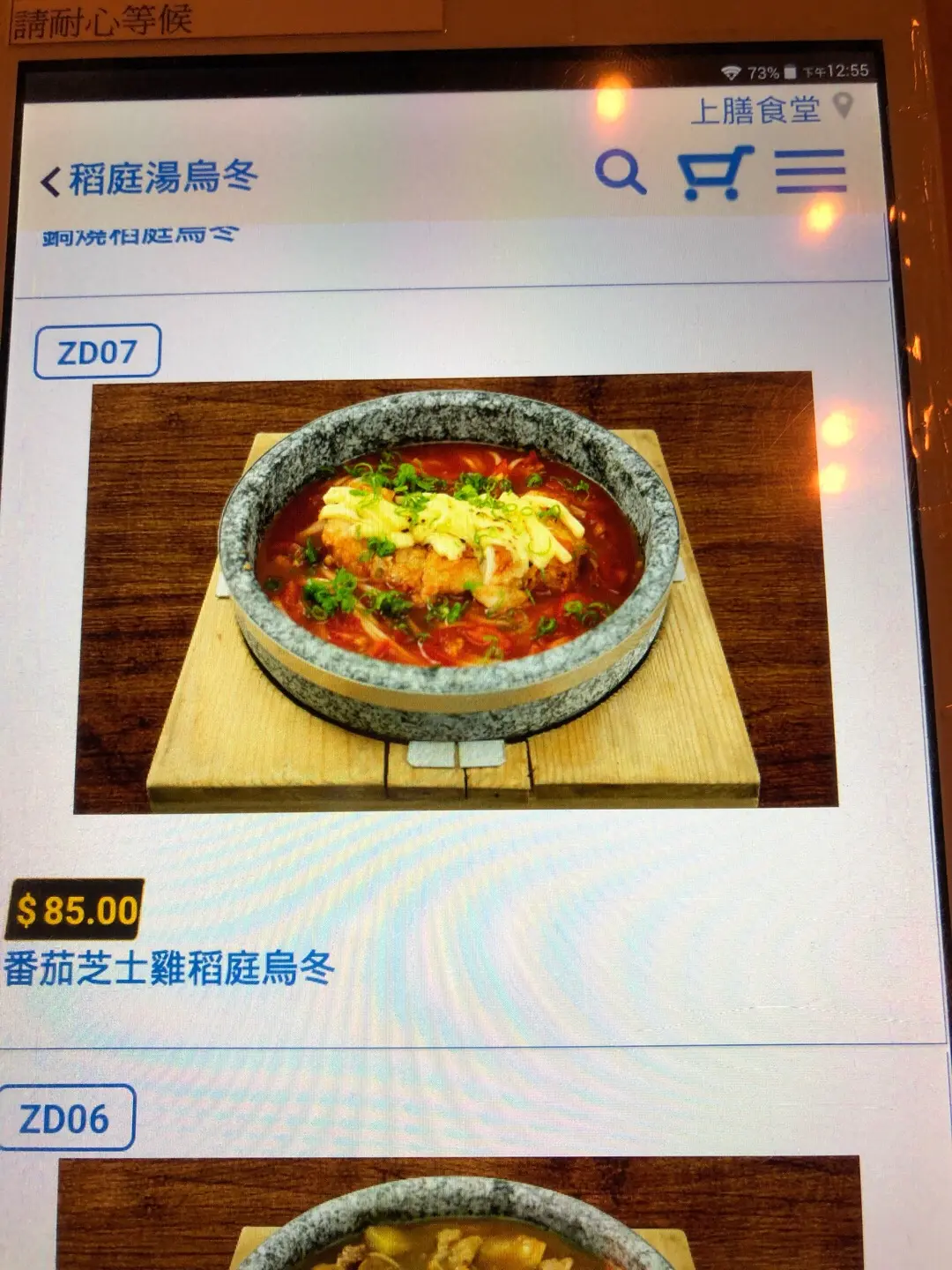Open the hamburger menu
This screenshot has height=1270, width=952.
(811, 171)
